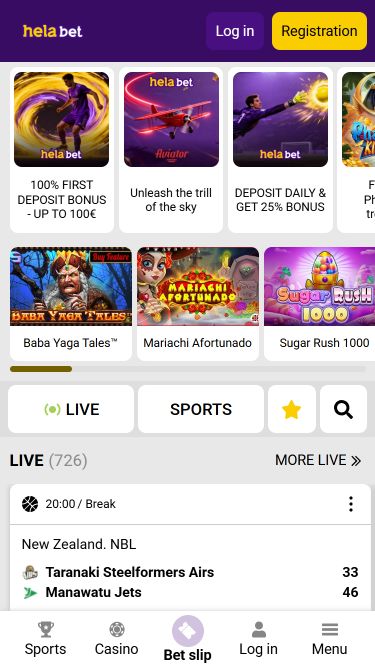The width and height of the screenshot is (375, 667).
Task: Open the match options three-dot menu
Action: (x=351, y=504)
